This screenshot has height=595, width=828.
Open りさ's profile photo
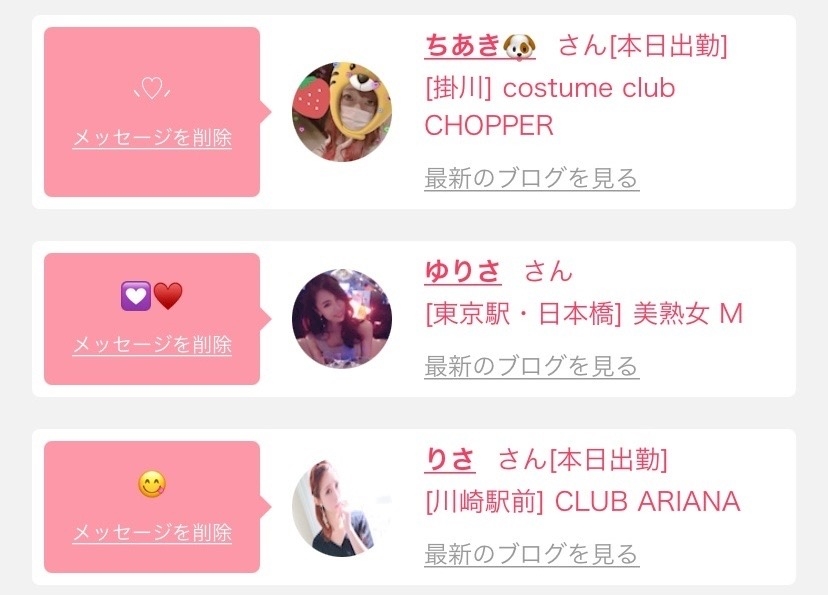341,508
